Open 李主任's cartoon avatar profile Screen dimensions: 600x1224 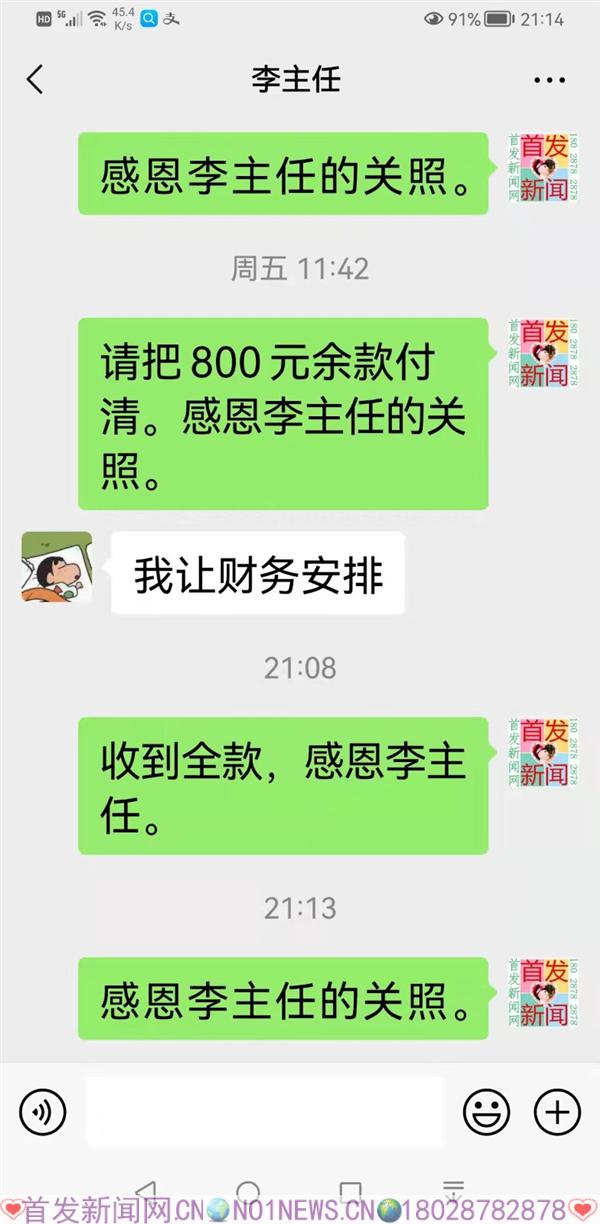pyautogui.click(x=56, y=566)
